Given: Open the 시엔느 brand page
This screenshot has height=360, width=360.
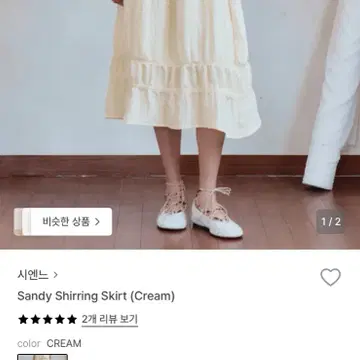Looking at the screenshot, I should (37, 275).
